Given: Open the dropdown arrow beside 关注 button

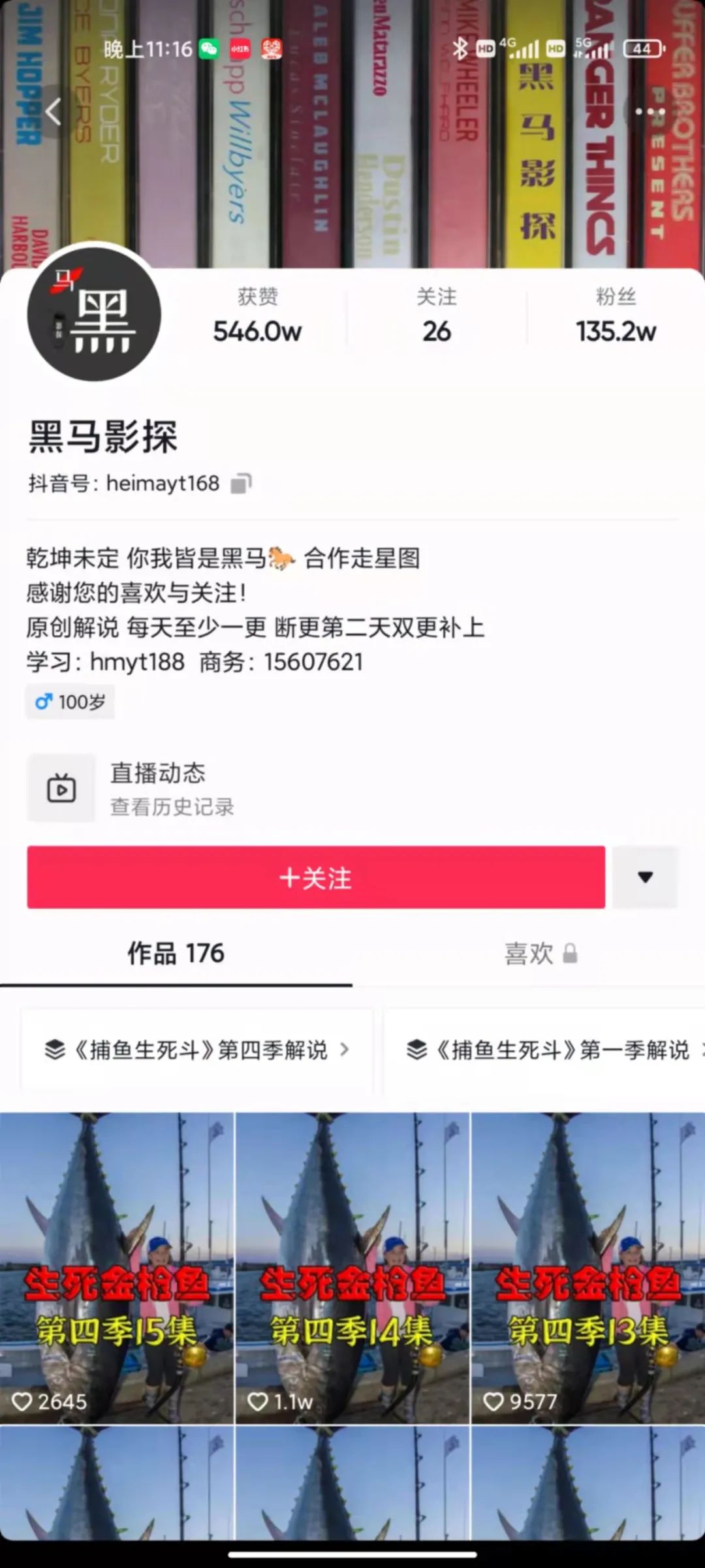Looking at the screenshot, I should [645, 877].
